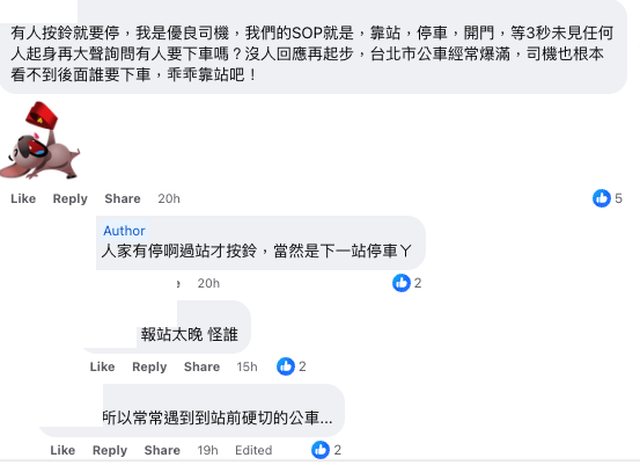Screen dimensions: 640x465
Task: Open the 5 reactions on the sticker comment
Action: click(x=608, y=198)
